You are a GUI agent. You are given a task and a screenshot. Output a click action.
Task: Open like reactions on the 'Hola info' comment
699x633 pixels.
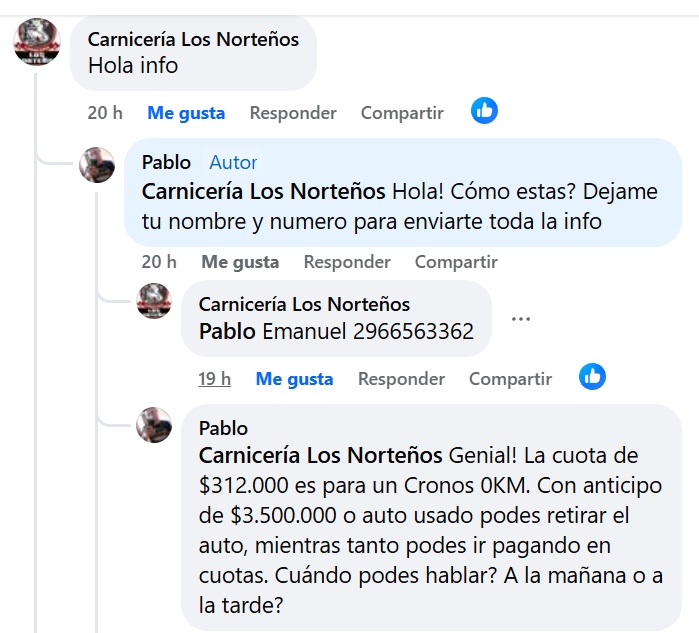pos(485,111)
